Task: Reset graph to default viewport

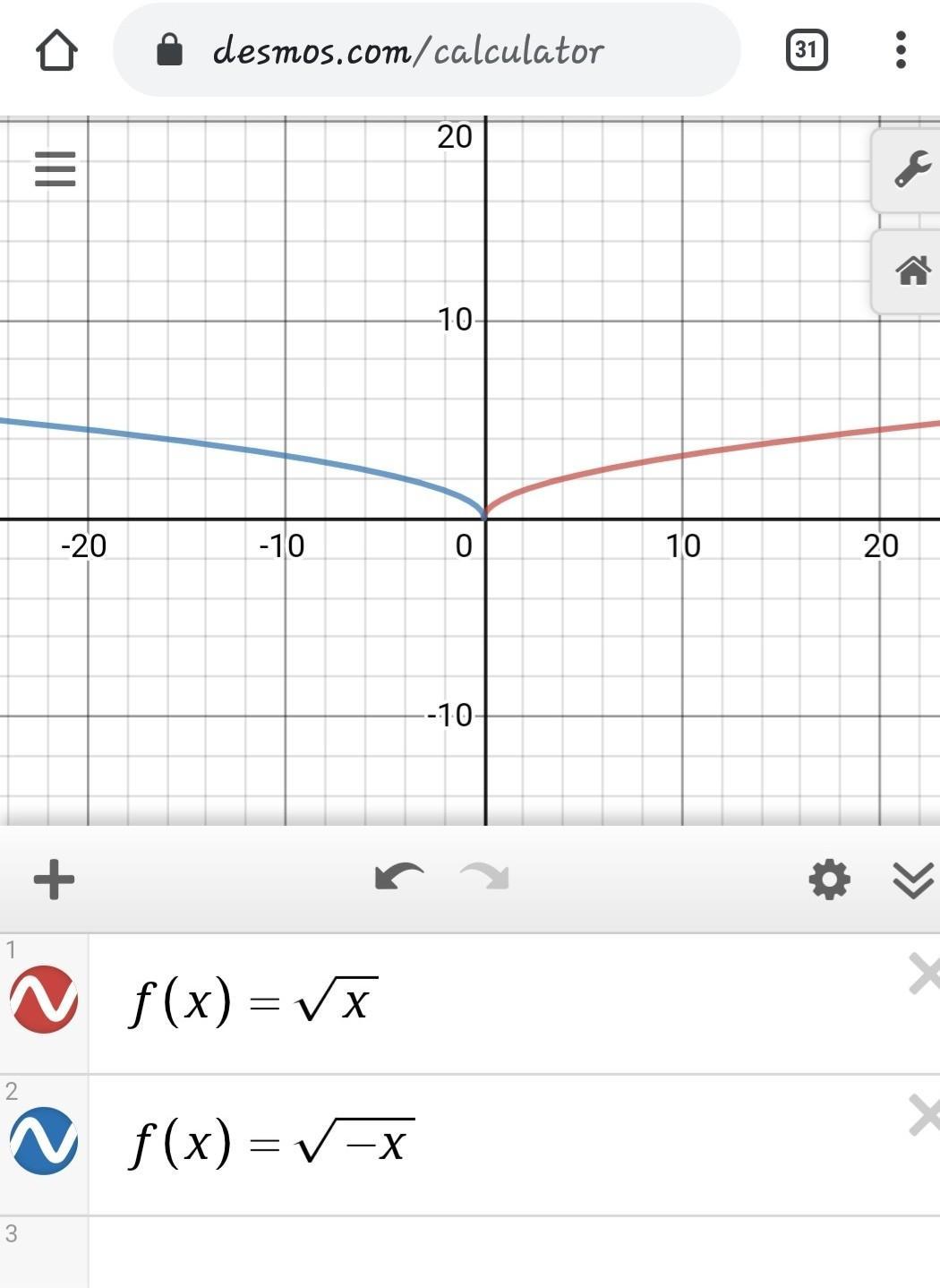Action: [912, 270]
